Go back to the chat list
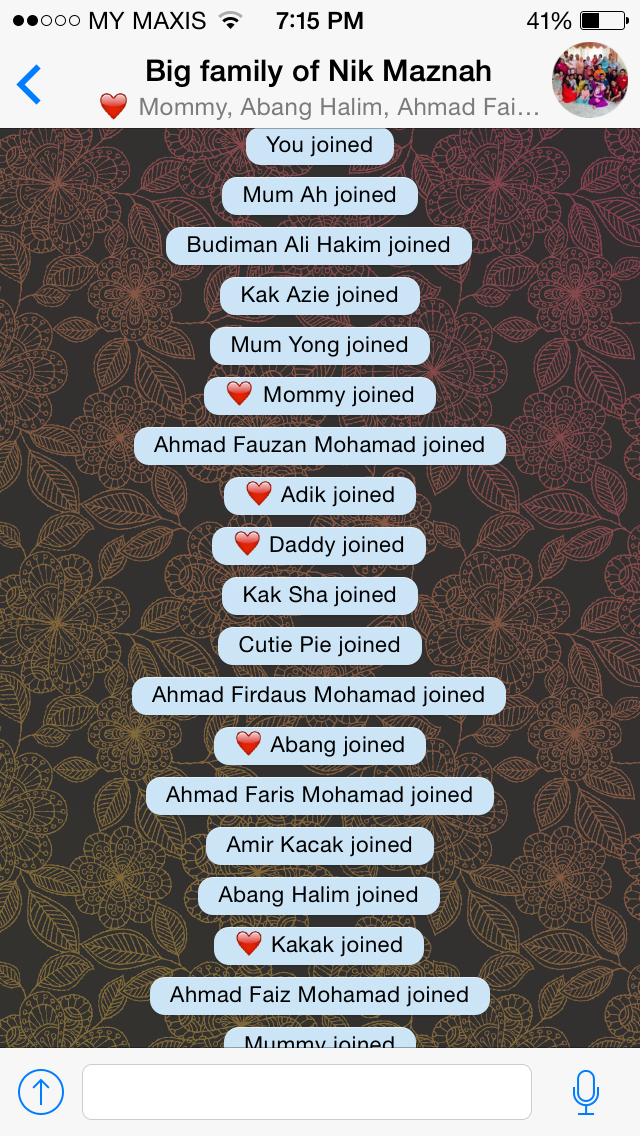The image size is (640, 1136). (x=29, y=85)
